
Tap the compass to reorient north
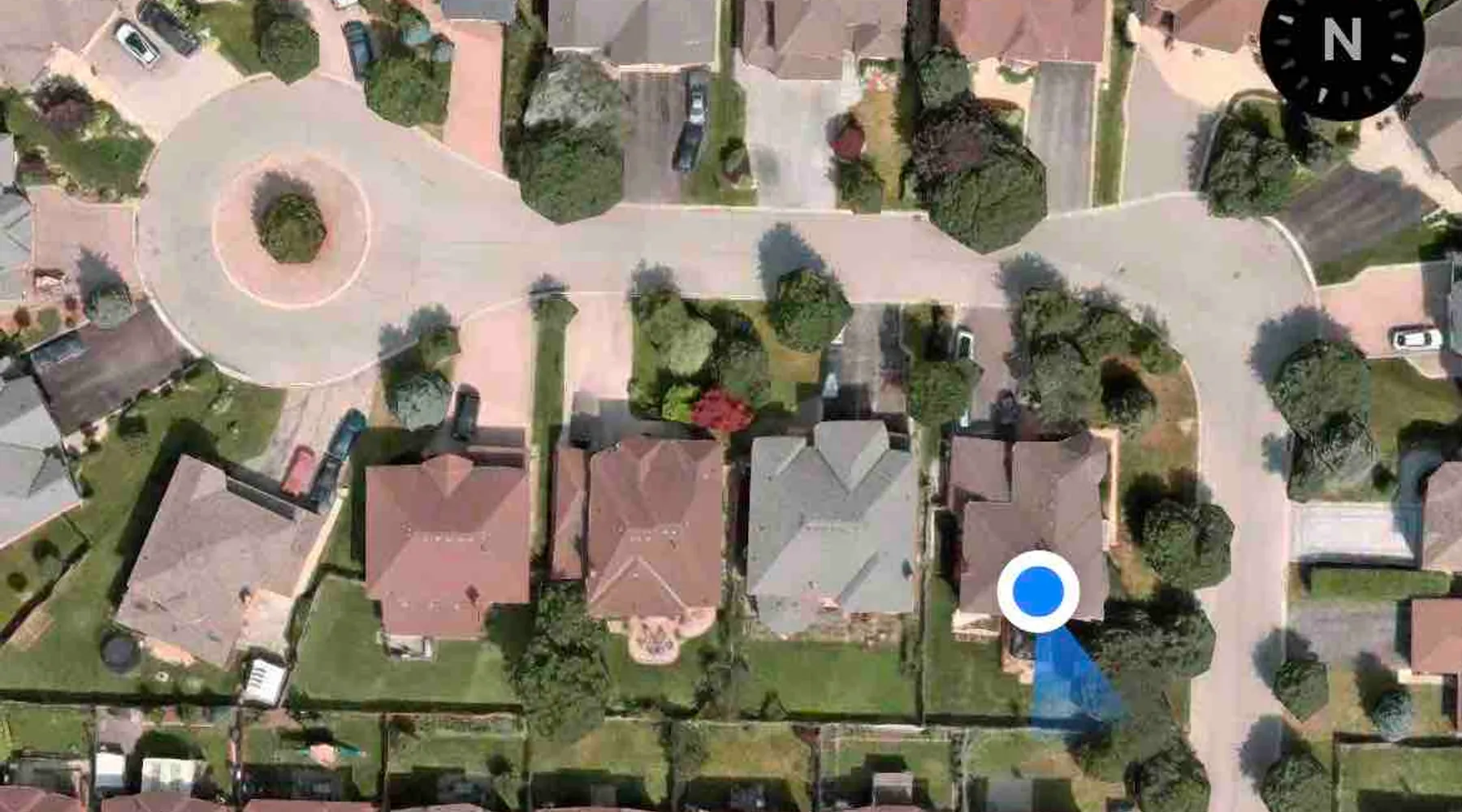click(x=1341, y=42)
